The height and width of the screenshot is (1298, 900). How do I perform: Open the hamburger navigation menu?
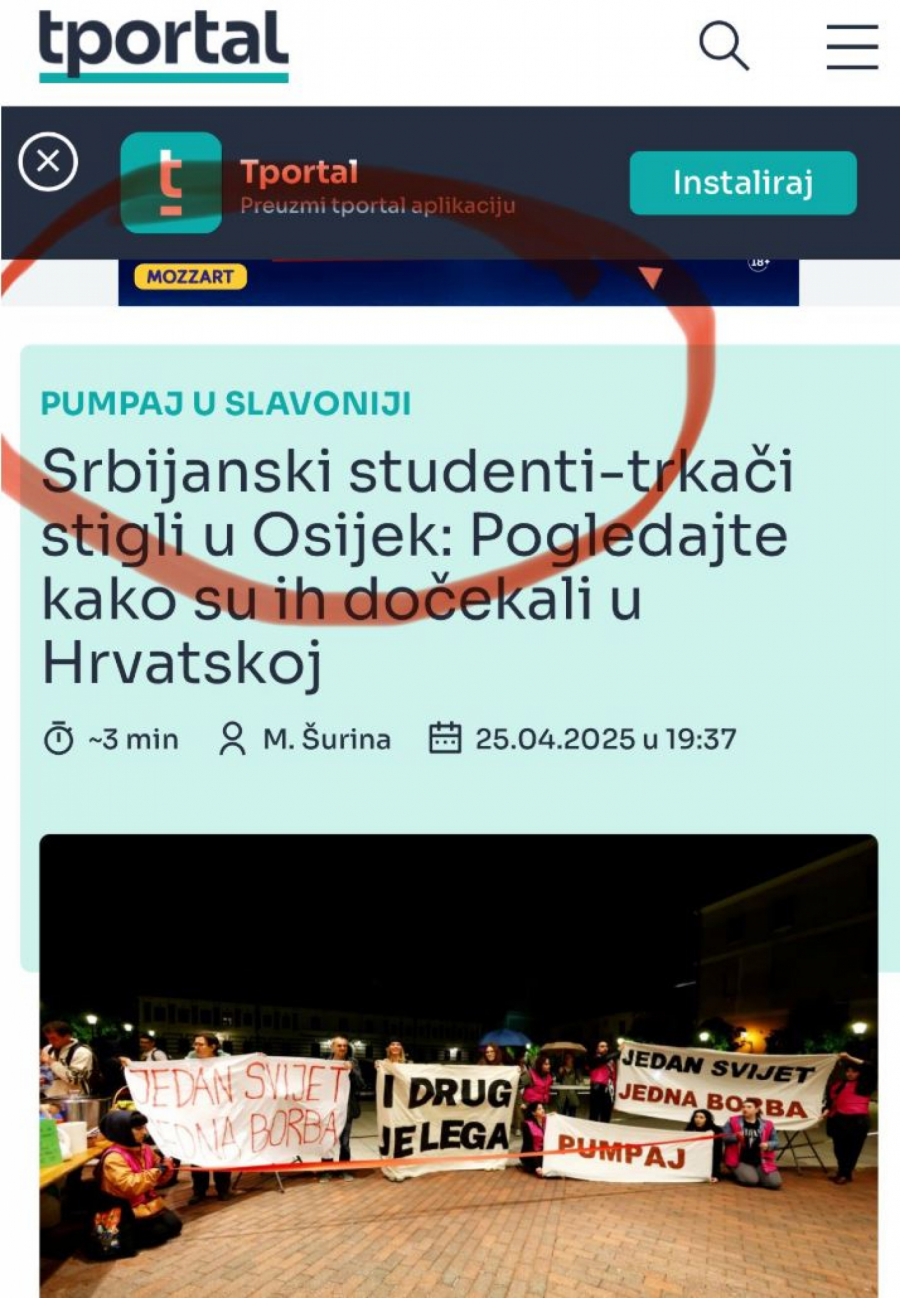point(851,45)
